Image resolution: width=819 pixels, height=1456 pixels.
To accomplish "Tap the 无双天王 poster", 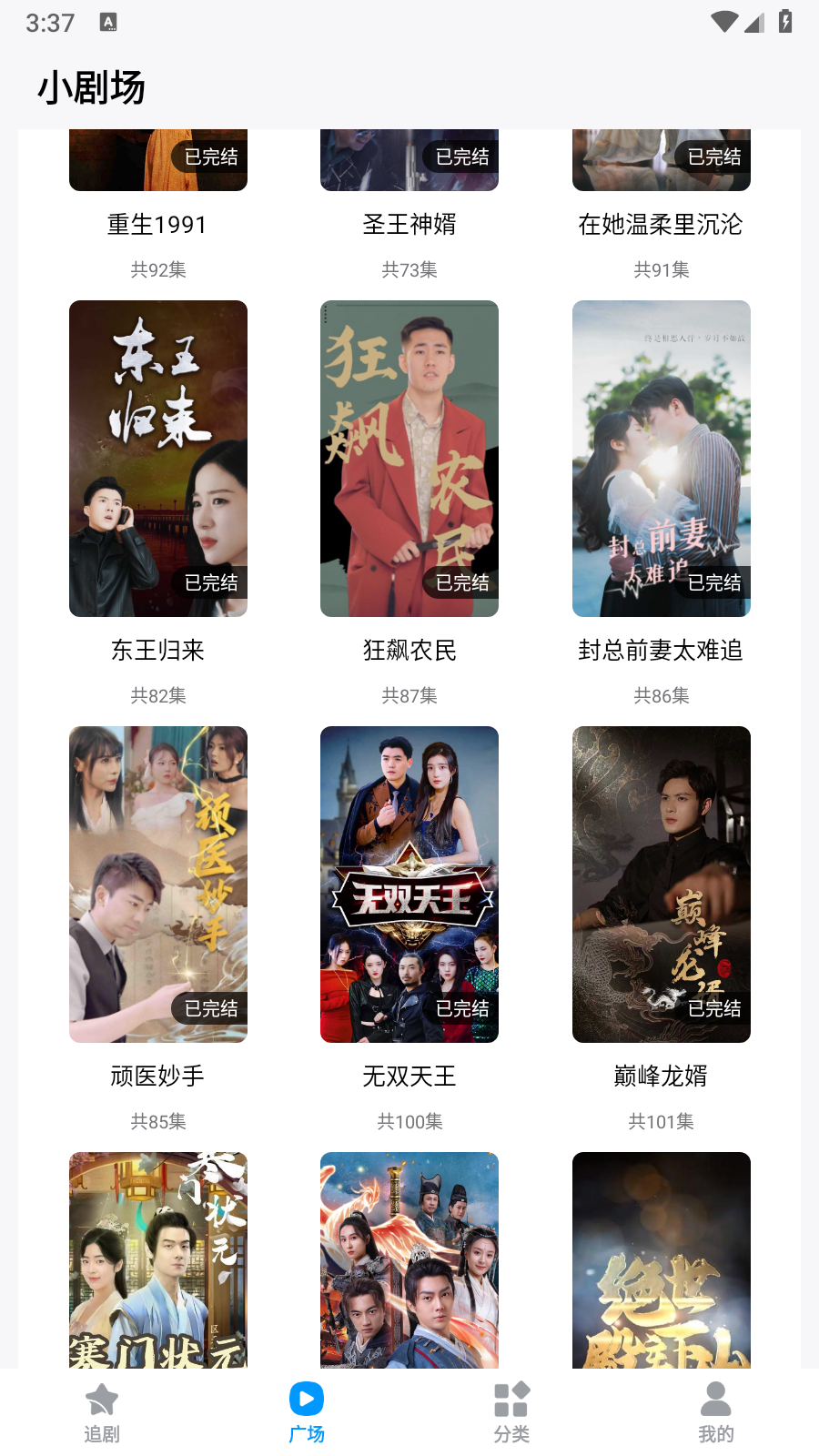I will click(409, 884).
